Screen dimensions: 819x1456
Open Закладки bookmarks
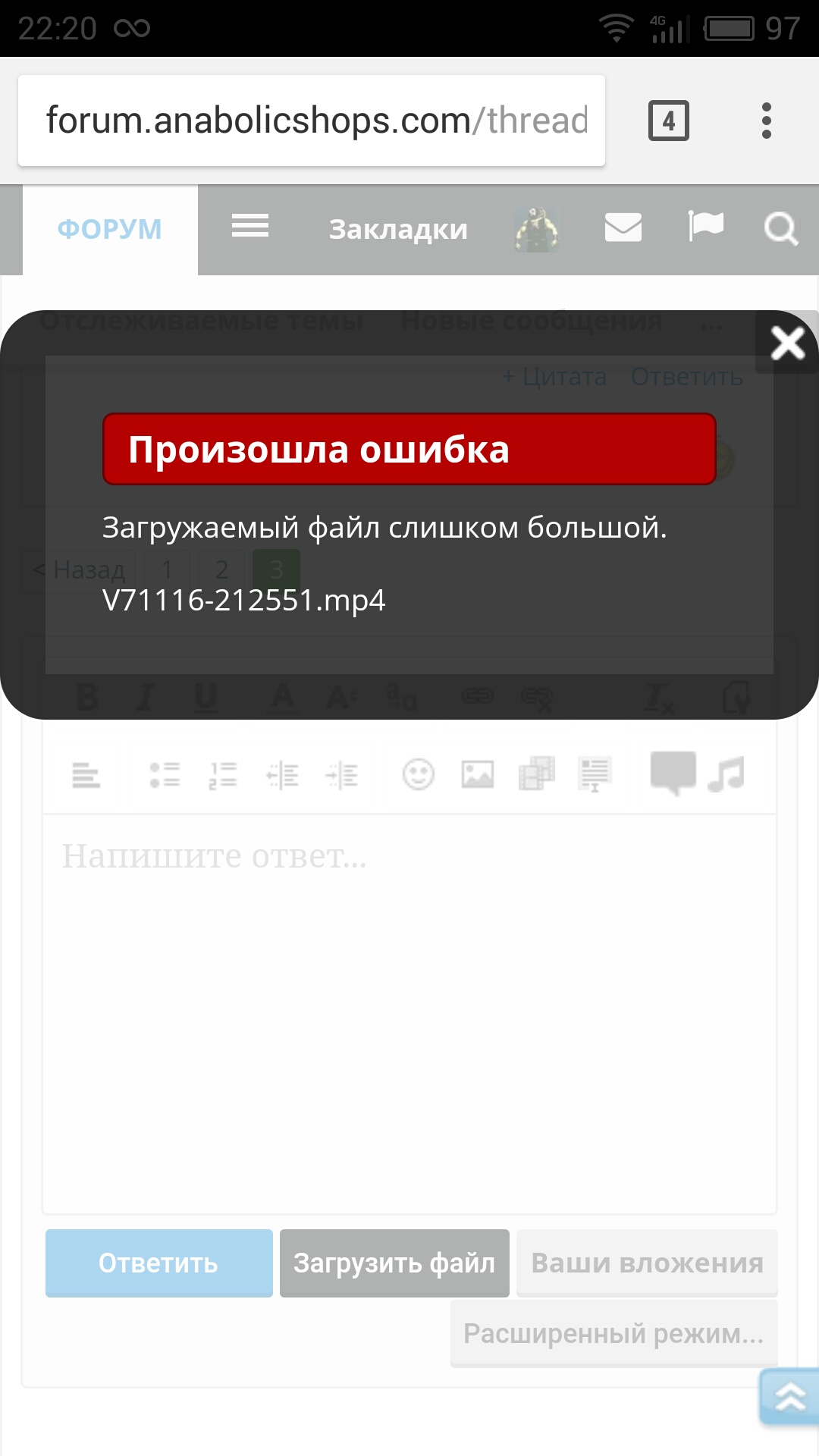click(398, 229)
